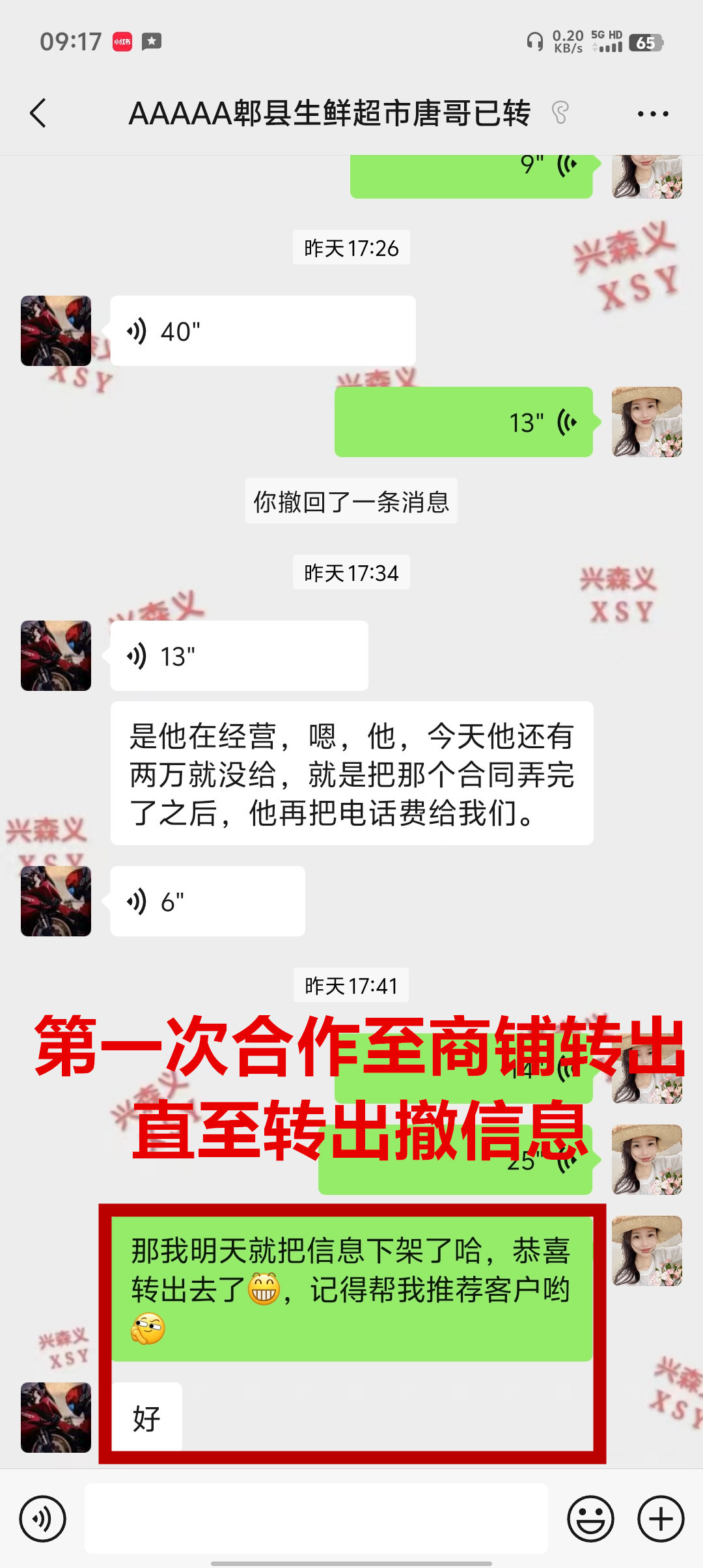This screenshot has width=703, height=1568.
Task: Switch to voice input mode
Action: tap(43, 1519)
